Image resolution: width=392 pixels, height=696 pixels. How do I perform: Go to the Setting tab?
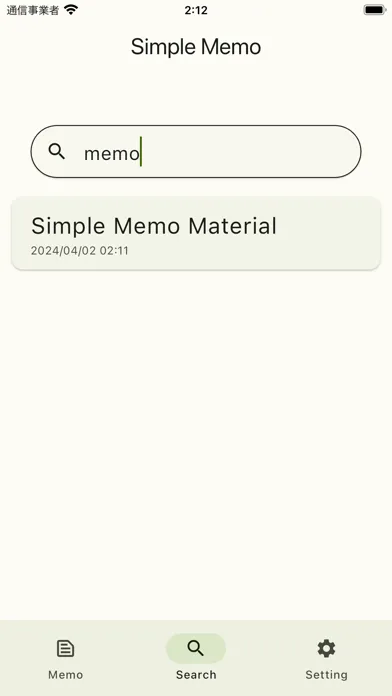pyautogui.click(x=326, y=659)
